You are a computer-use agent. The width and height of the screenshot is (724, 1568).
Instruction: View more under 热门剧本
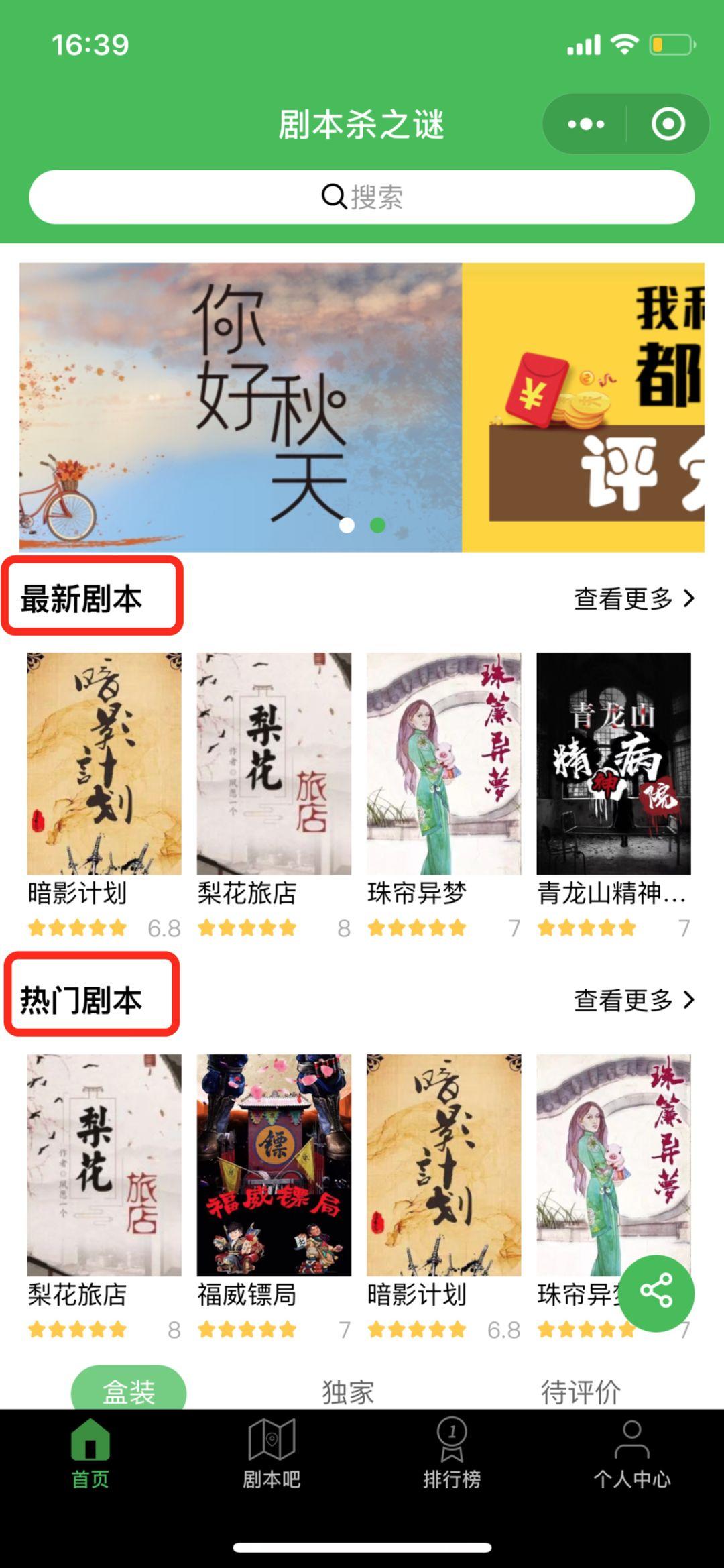[x=634, y=1000]
